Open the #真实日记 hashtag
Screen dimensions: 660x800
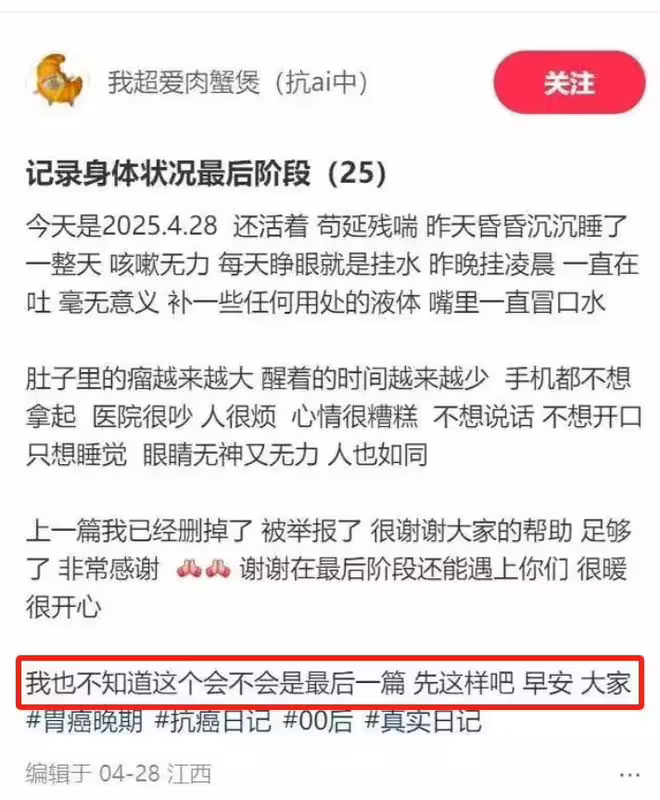coord(423,720)
